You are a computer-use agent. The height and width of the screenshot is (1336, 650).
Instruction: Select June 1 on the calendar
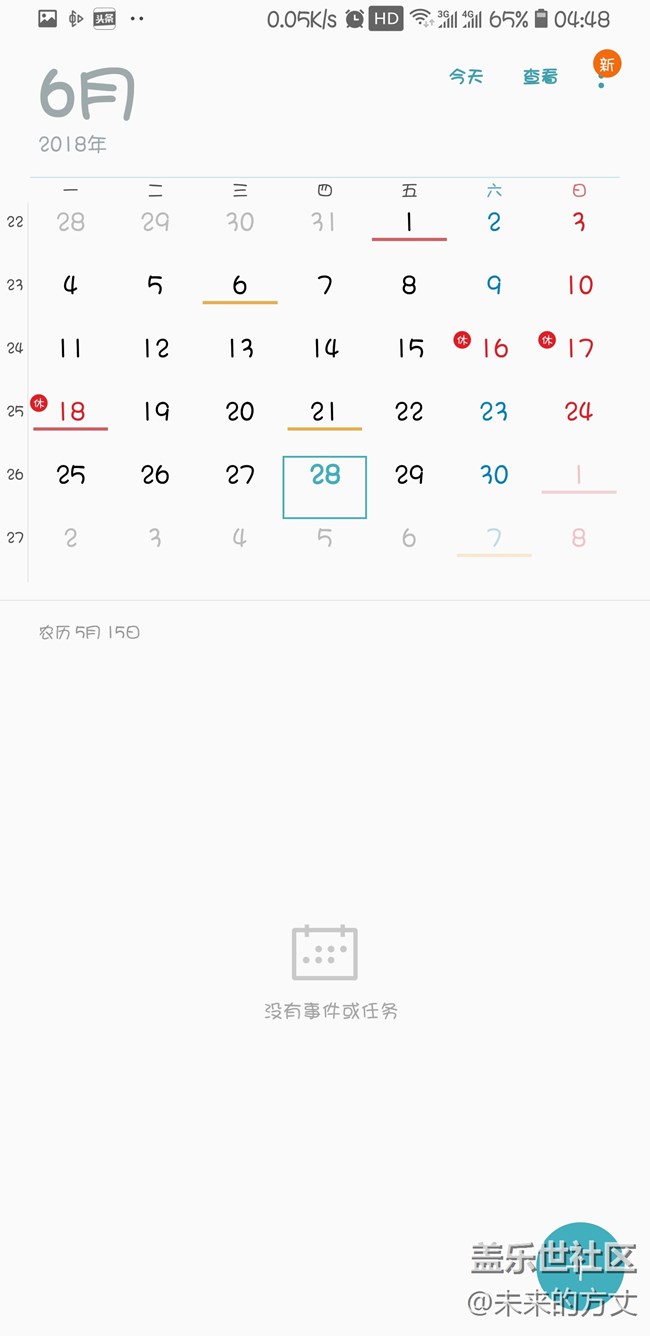(x=409, y=223)
